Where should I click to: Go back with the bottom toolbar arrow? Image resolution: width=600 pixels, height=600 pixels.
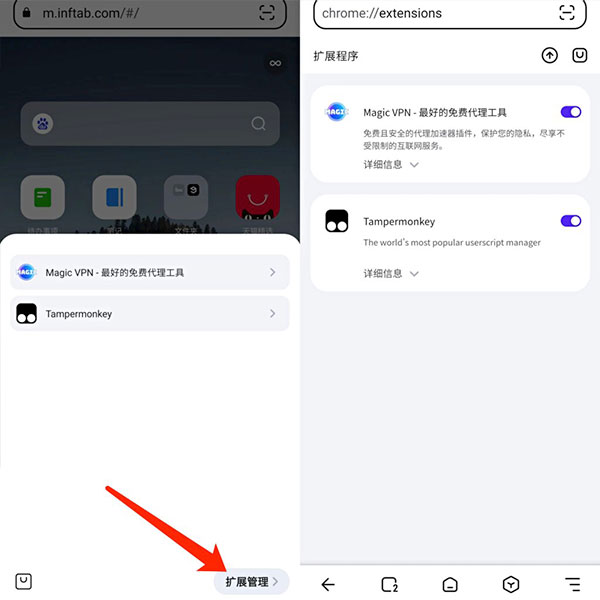(328, 584)
